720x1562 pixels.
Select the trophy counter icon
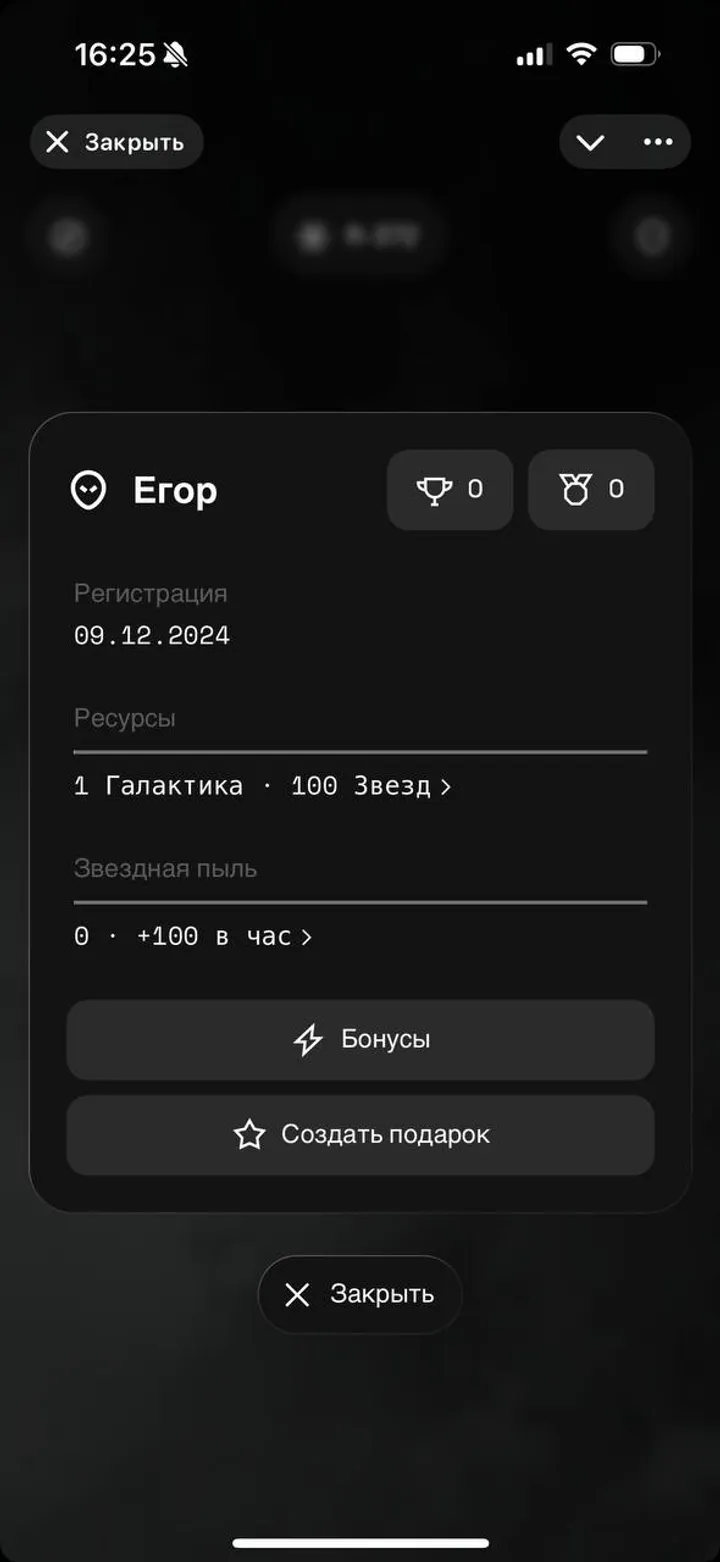[x=434, y=490]
